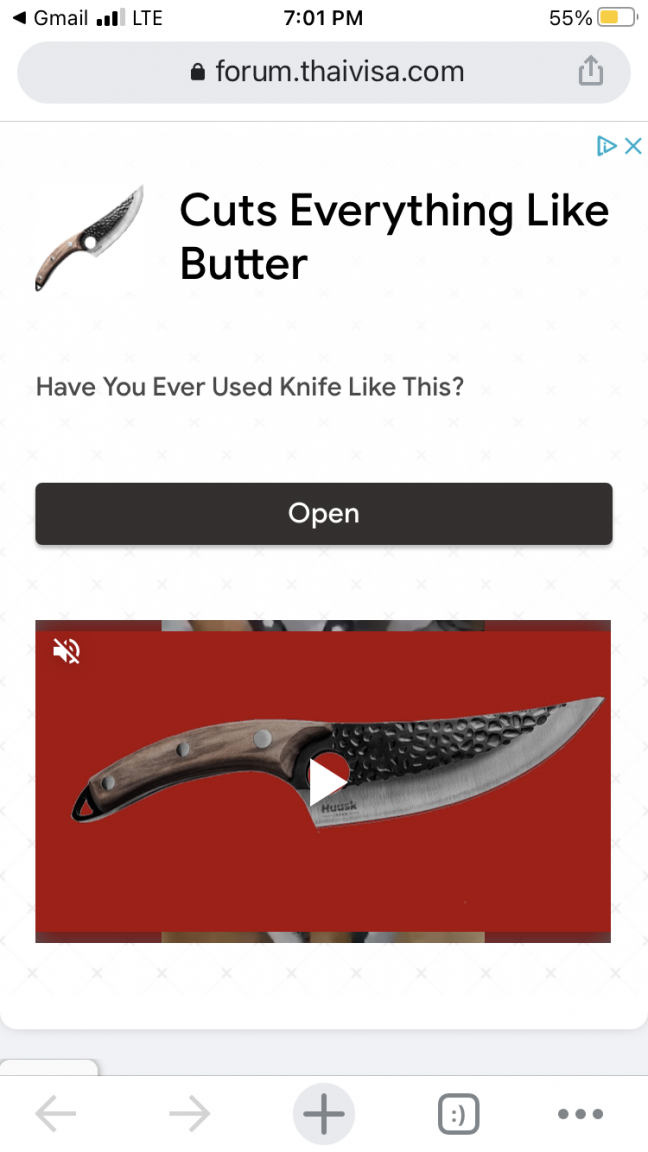Go back to the previous page

pos(55,1113)
